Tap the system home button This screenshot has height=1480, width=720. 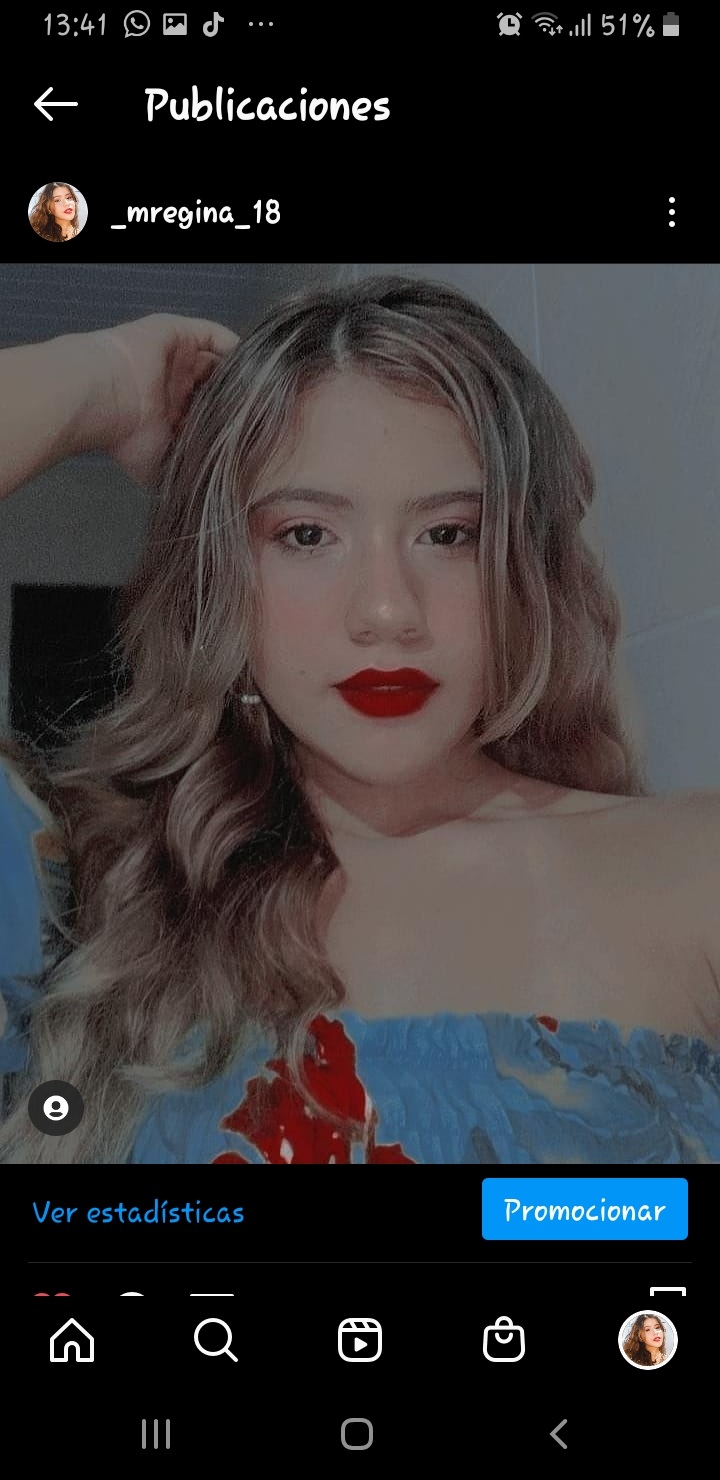(x=357, y=1434)
